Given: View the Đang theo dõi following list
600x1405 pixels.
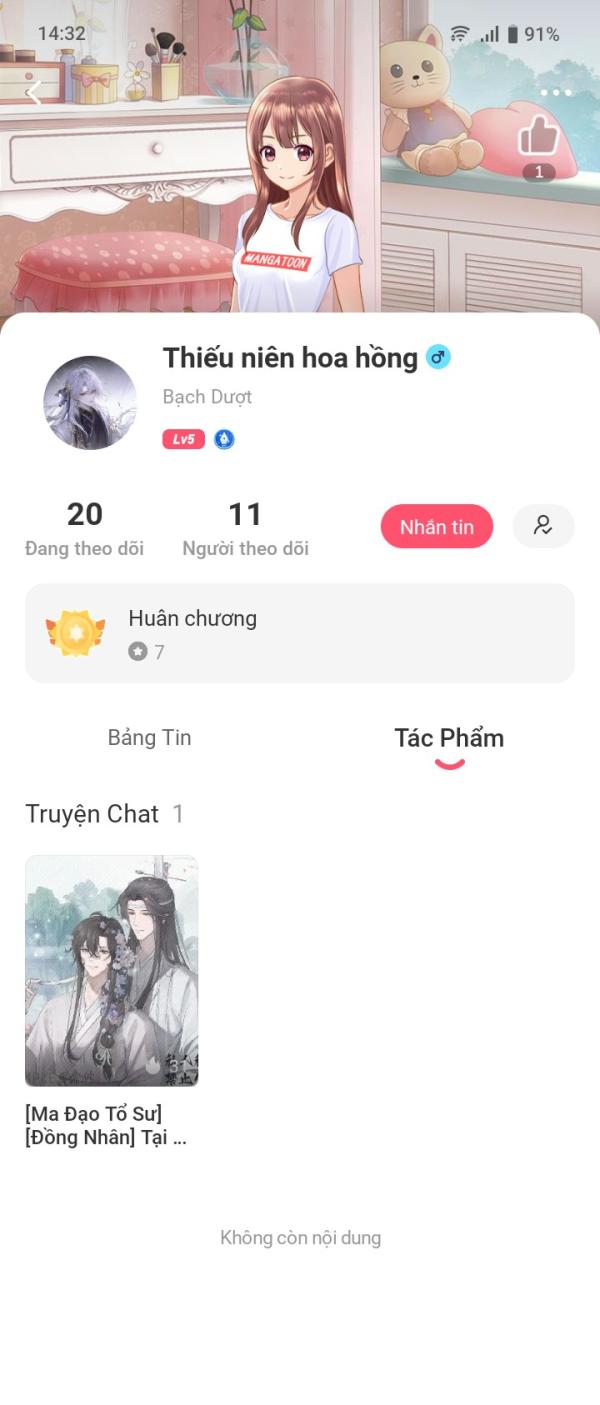Looking at the screenshot, I should [x=85, y=528].
